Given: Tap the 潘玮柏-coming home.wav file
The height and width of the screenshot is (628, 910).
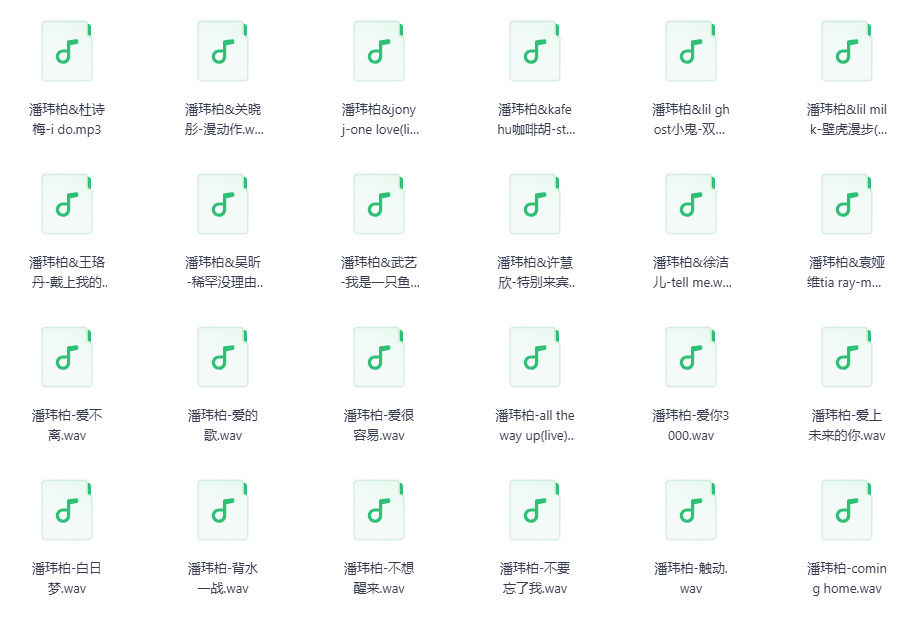Looking at the screenshot, I should [x=847, y=510].
